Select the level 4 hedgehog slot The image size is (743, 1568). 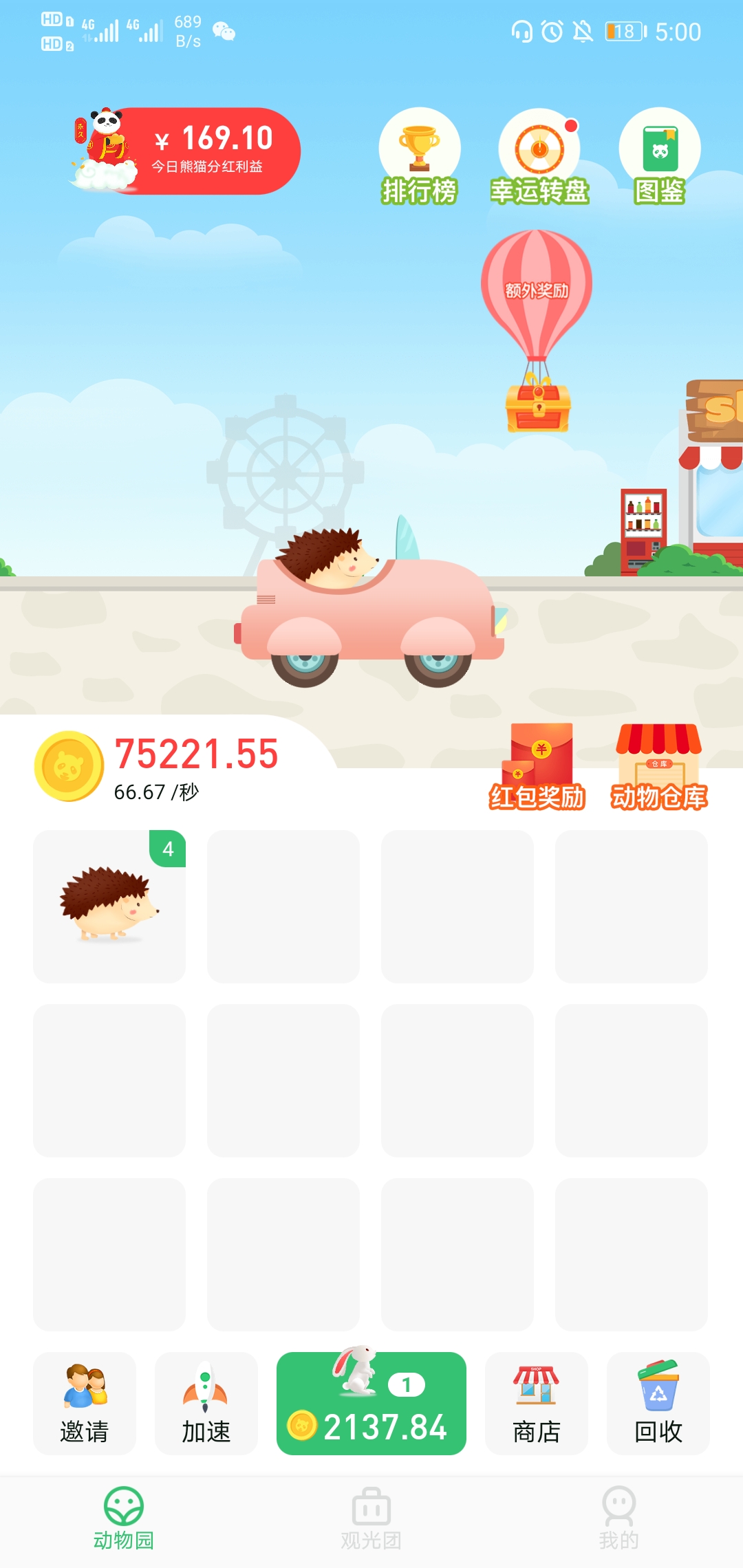(109, 906)
